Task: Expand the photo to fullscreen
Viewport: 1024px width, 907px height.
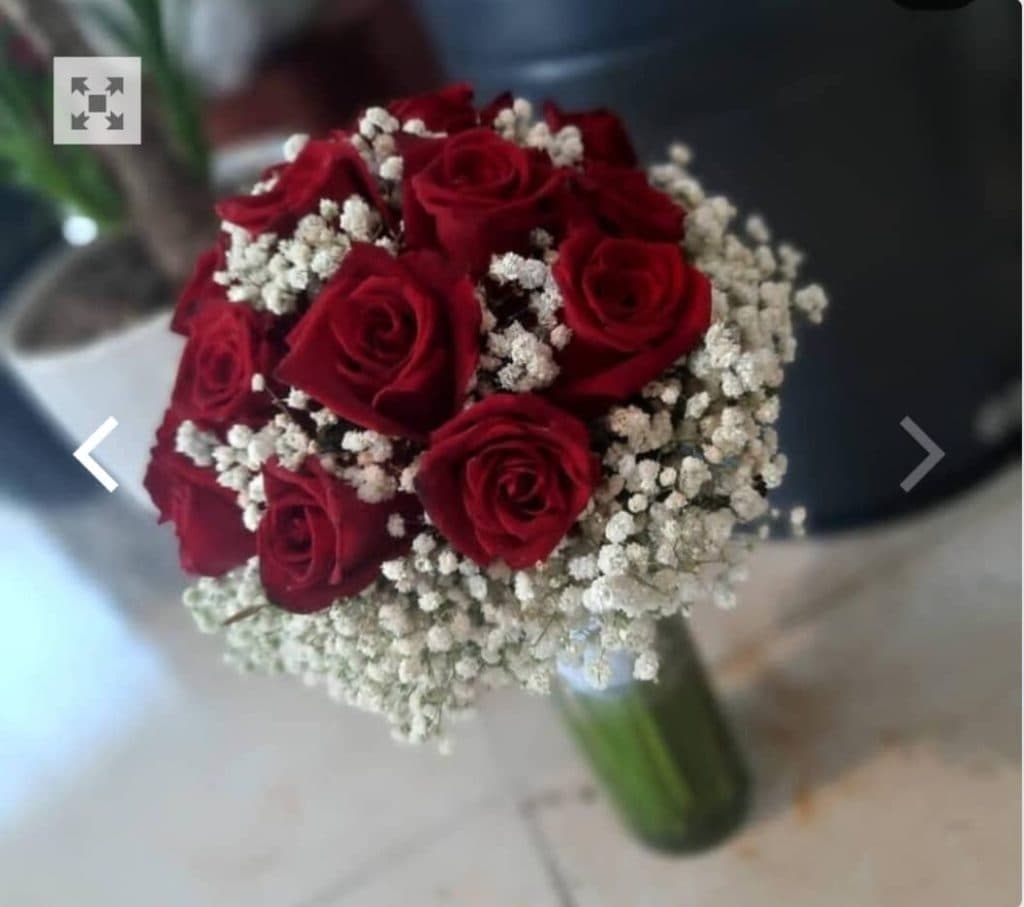Action: (x=97, y=101)
